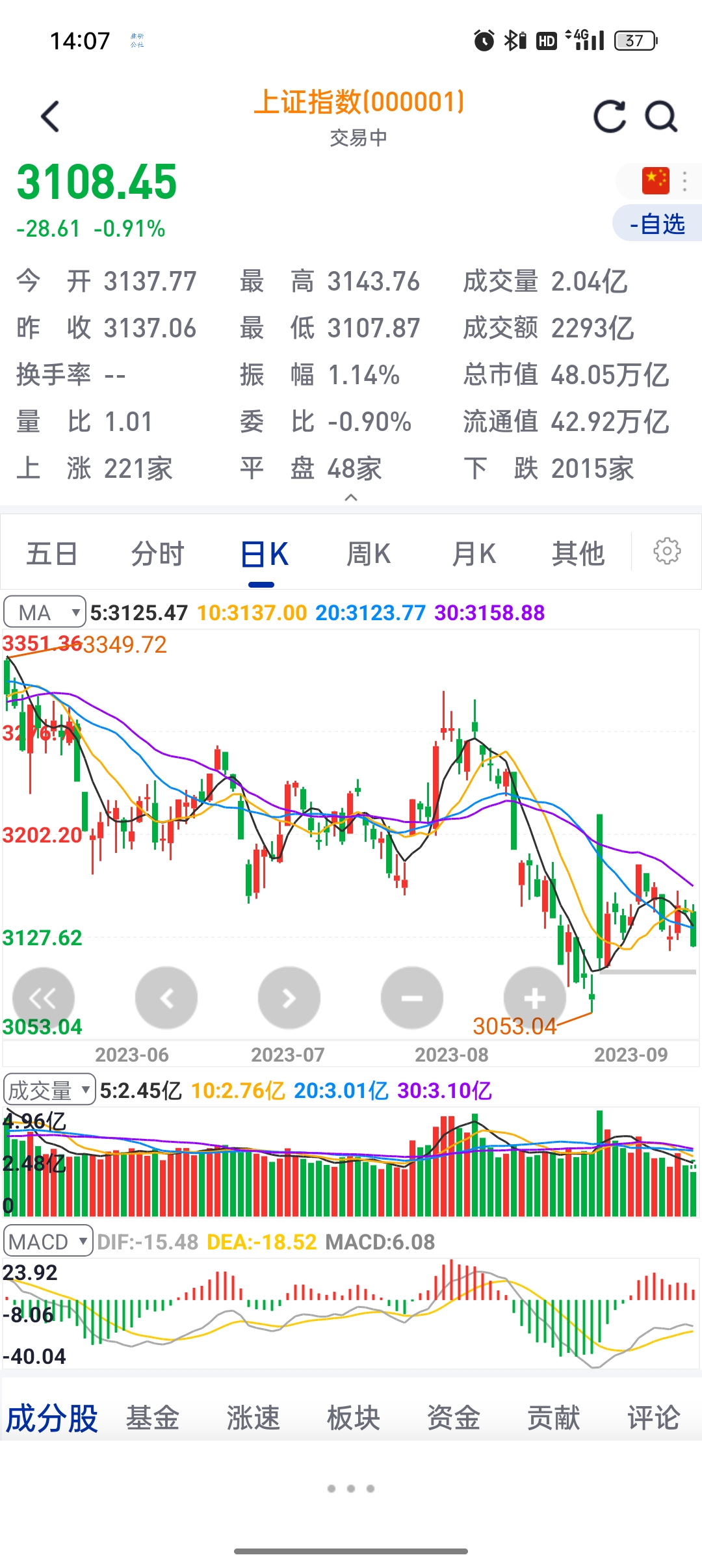Switch to the 分时 chart tab

(x=158, y=554)
